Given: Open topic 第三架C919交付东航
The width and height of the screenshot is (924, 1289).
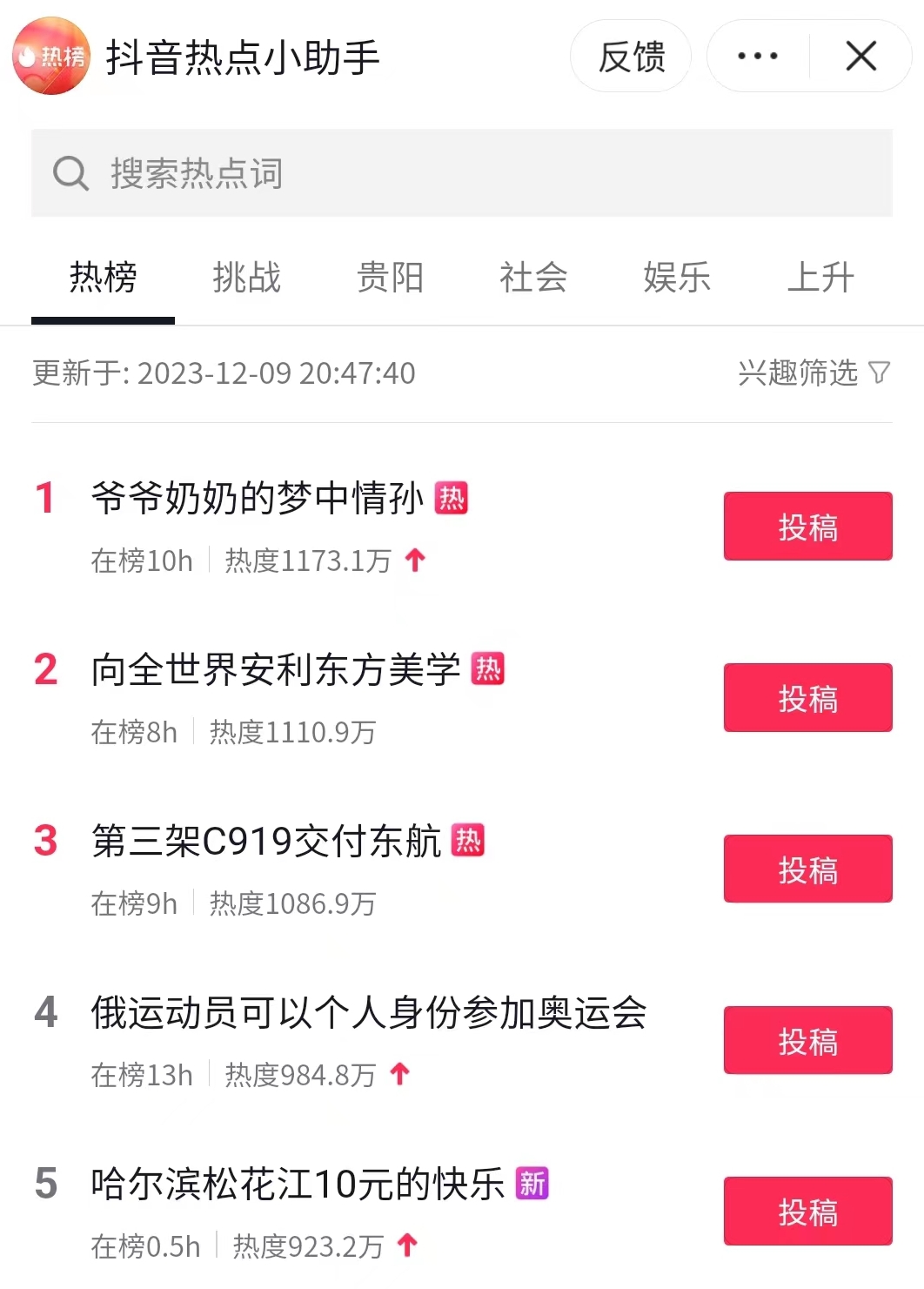Looking at the screenshot, I should click(266, 842).
